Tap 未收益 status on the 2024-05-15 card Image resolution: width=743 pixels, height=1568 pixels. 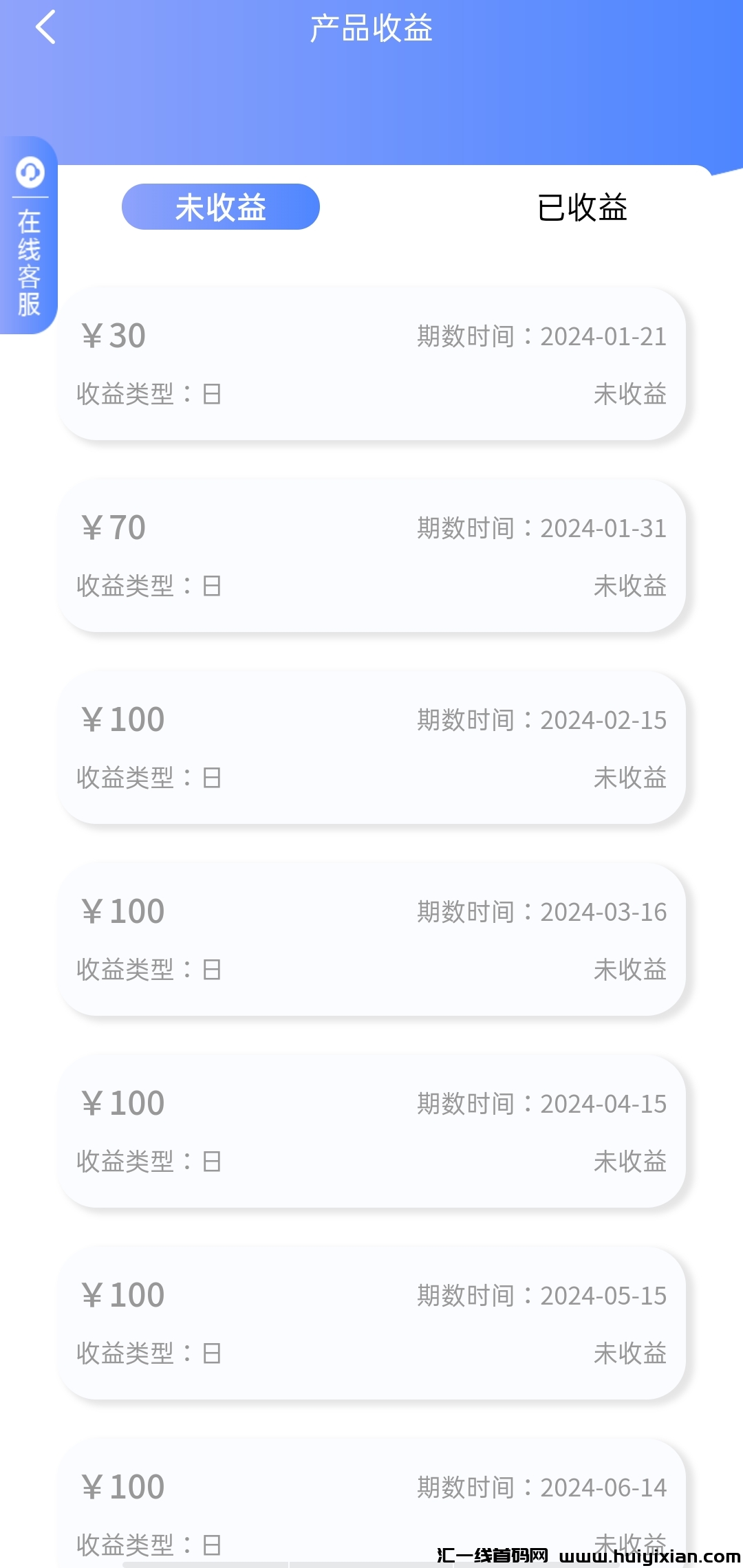pyautogui.click(x=630, y=1353)
